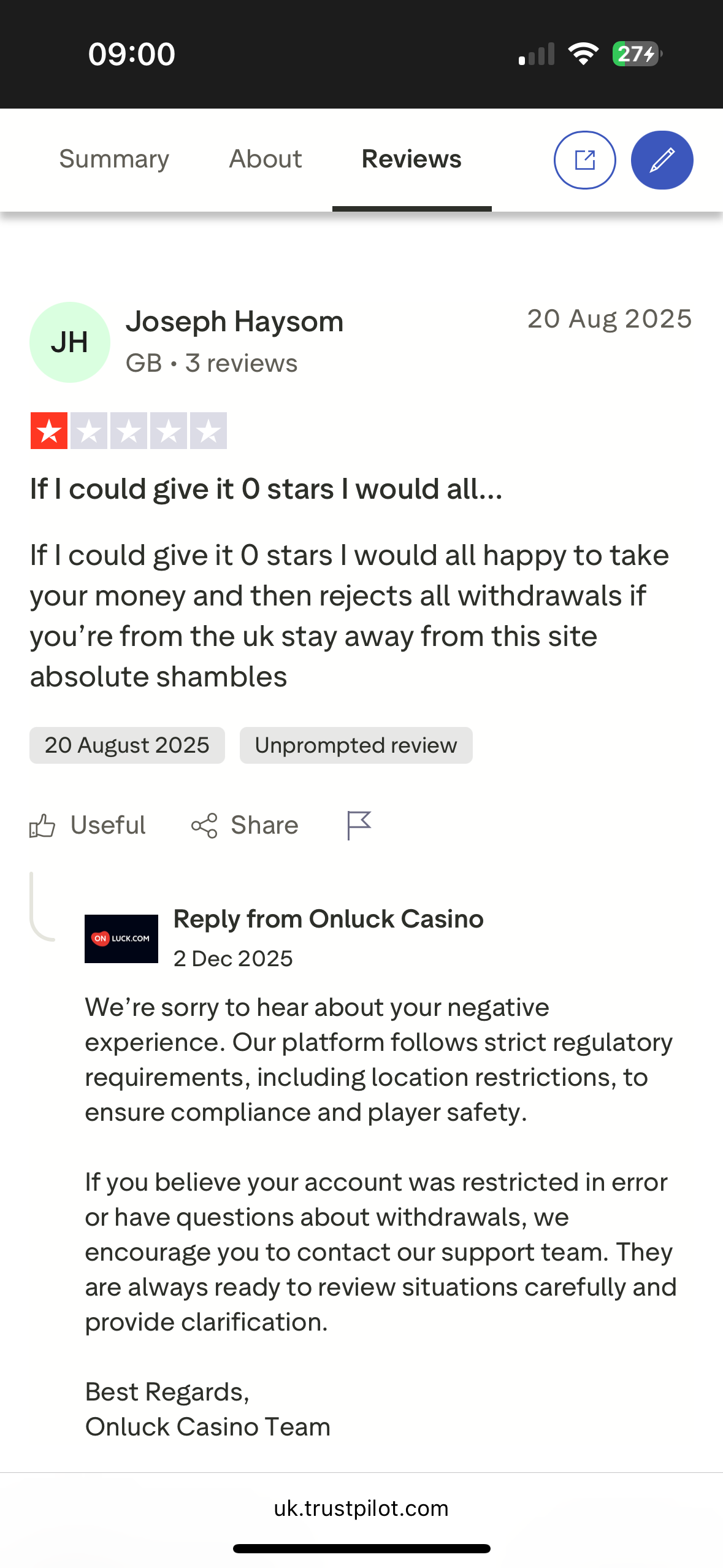Open Joseph Haysom's reviewer profile
The height and width of the screenshot is (1568, 723).
234,322
